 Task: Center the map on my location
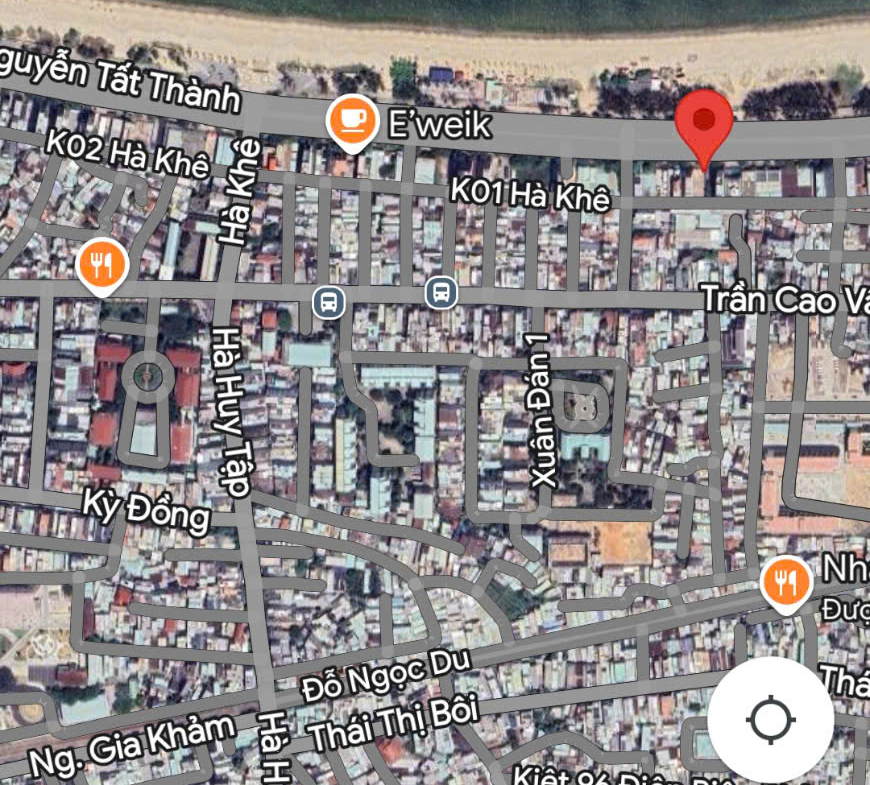click(x=770, y=720)
